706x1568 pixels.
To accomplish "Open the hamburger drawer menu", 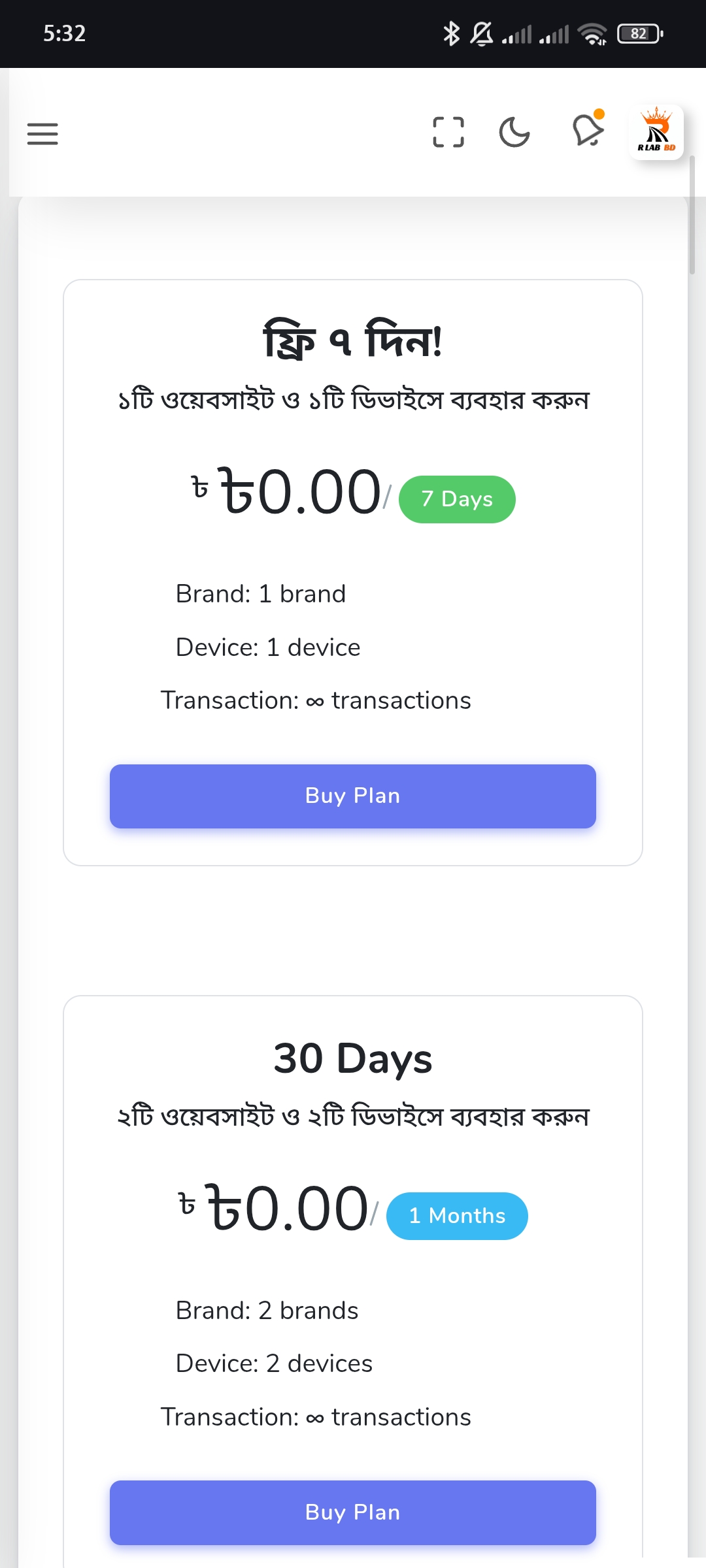I will [x=42, y=133].
